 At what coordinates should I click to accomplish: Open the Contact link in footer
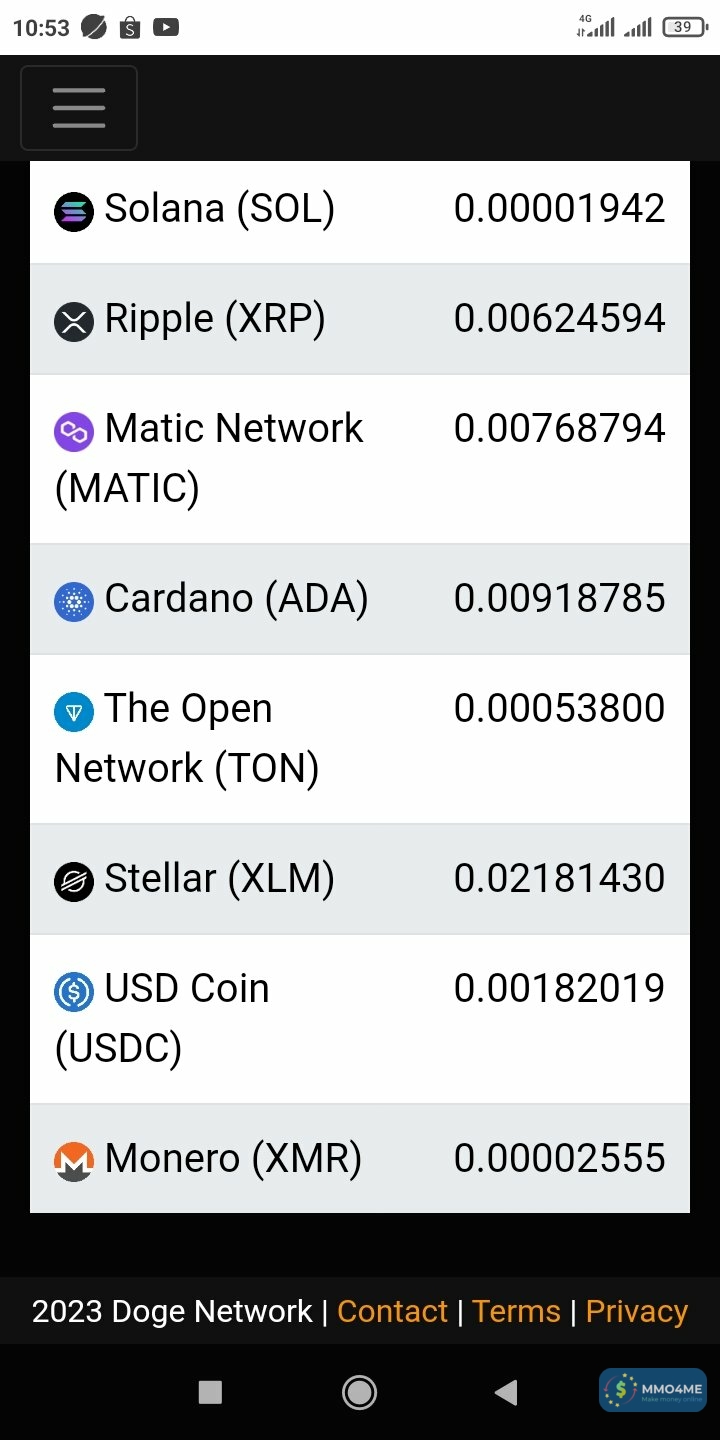pyautogui.click(x=392, y=1311)
